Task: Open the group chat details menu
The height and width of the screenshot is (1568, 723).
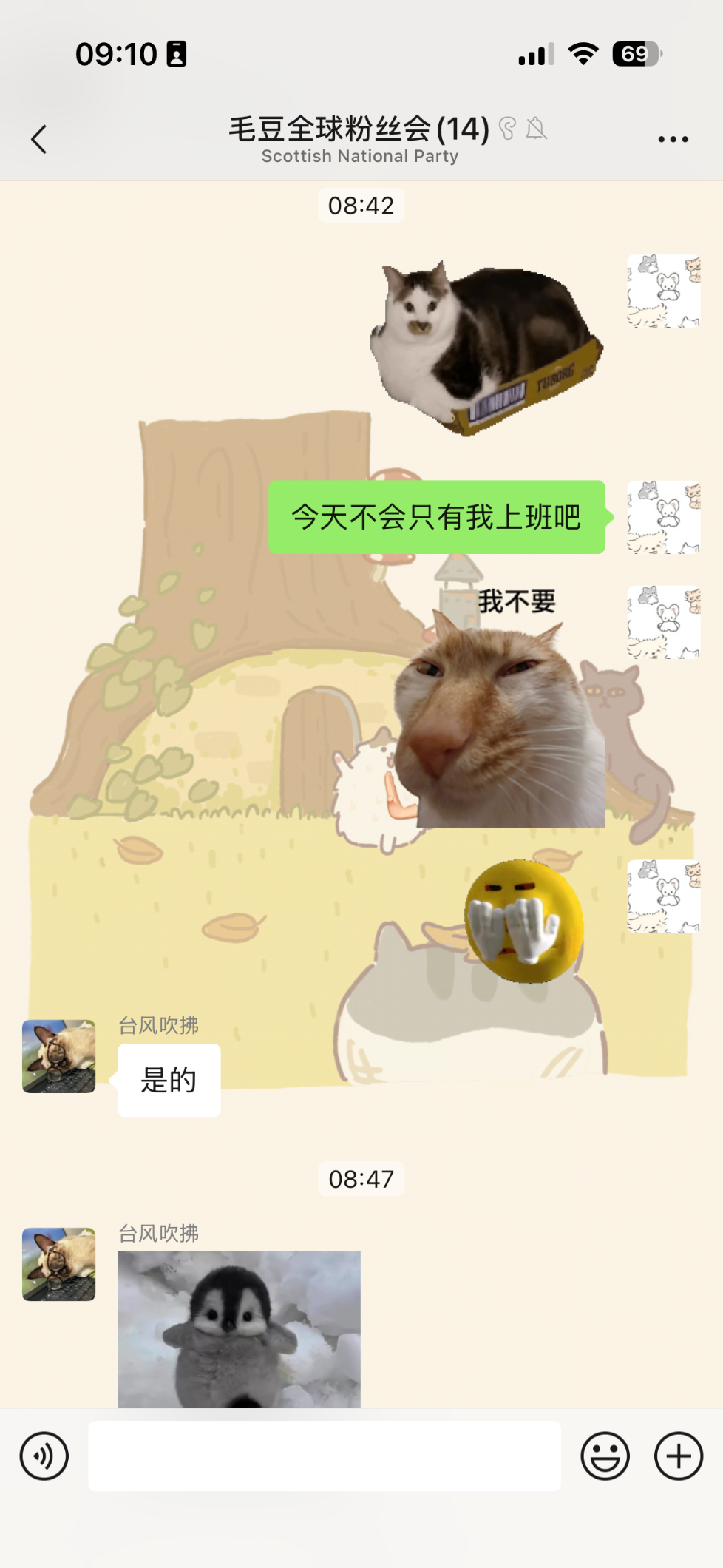Action: click(x=673, y=139)
